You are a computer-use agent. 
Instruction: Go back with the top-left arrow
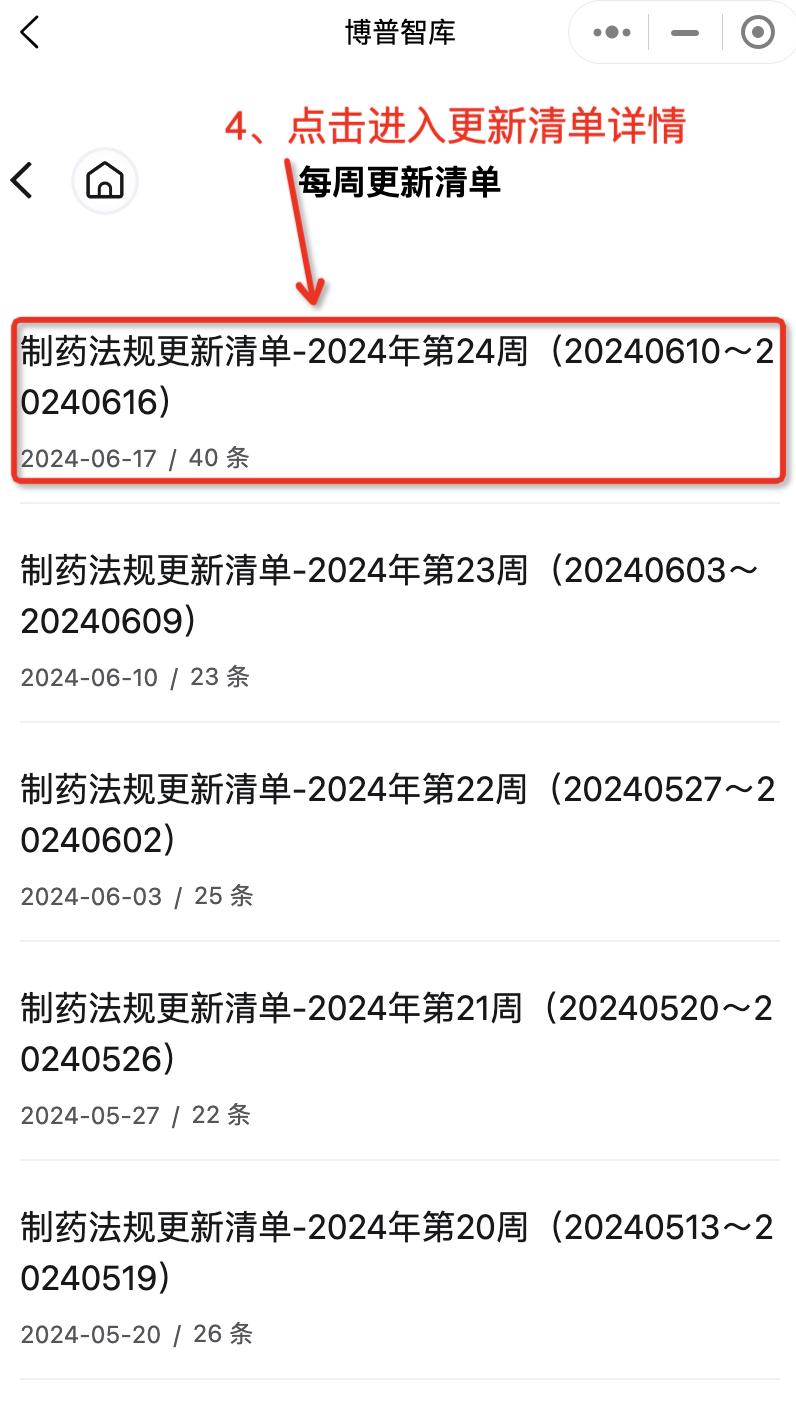coord(30,33)
